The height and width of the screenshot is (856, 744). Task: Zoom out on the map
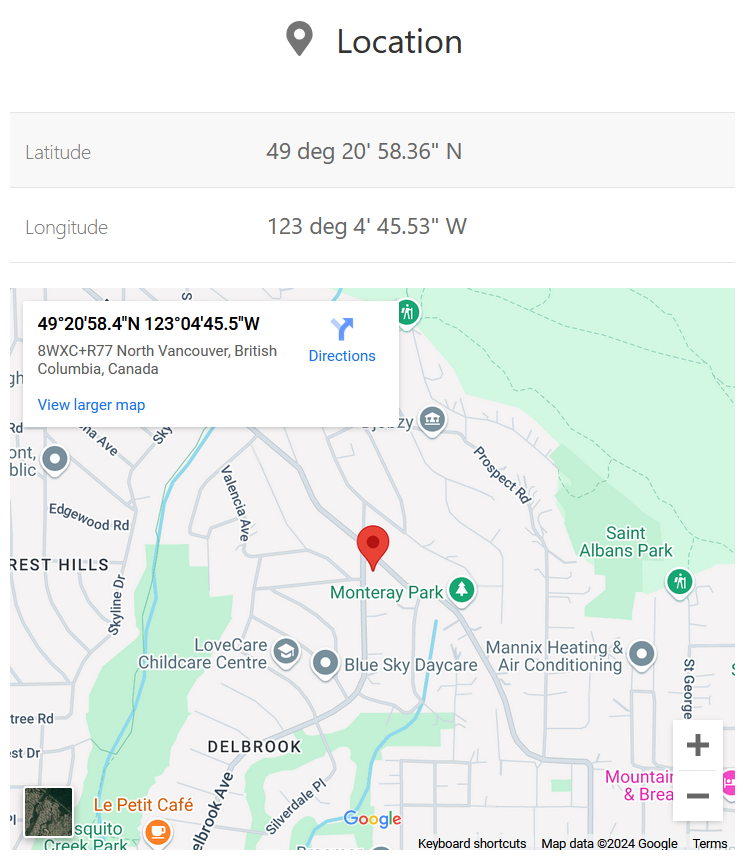[x=698, y=796]
